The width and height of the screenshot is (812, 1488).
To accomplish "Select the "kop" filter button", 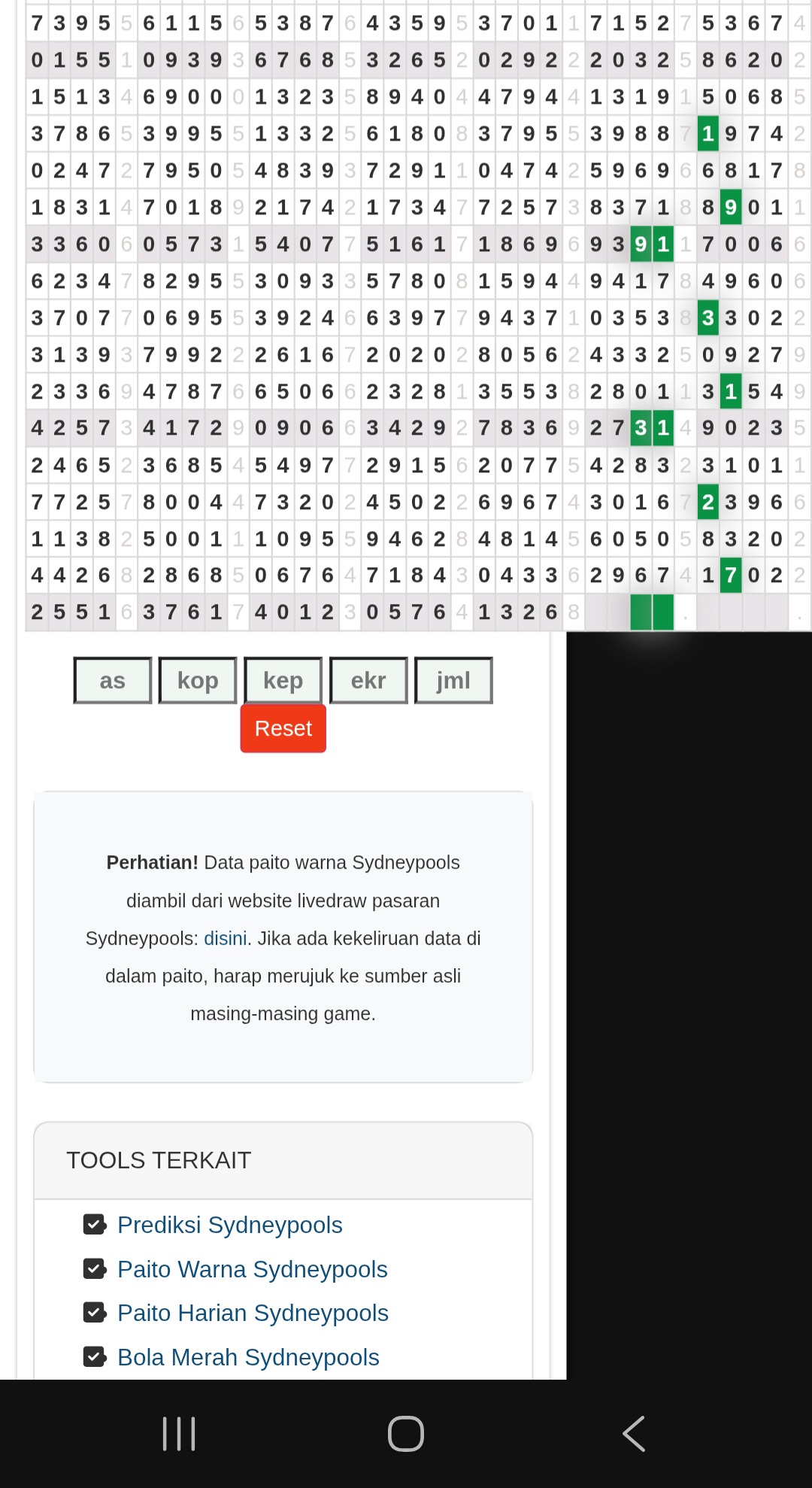I will tap(198, 680).
